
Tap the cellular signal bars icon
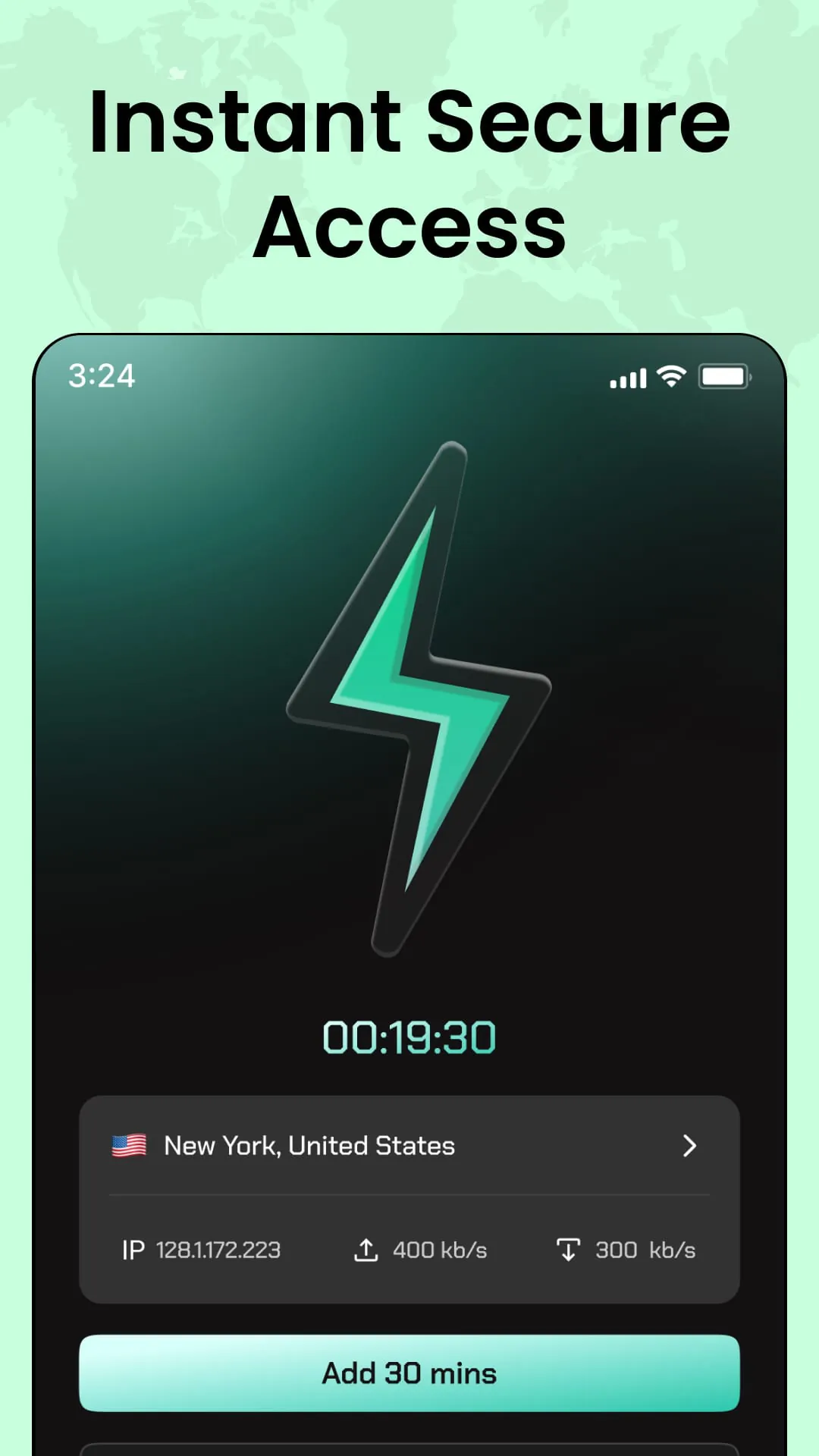pyautogui.click(x=626, y=377)
